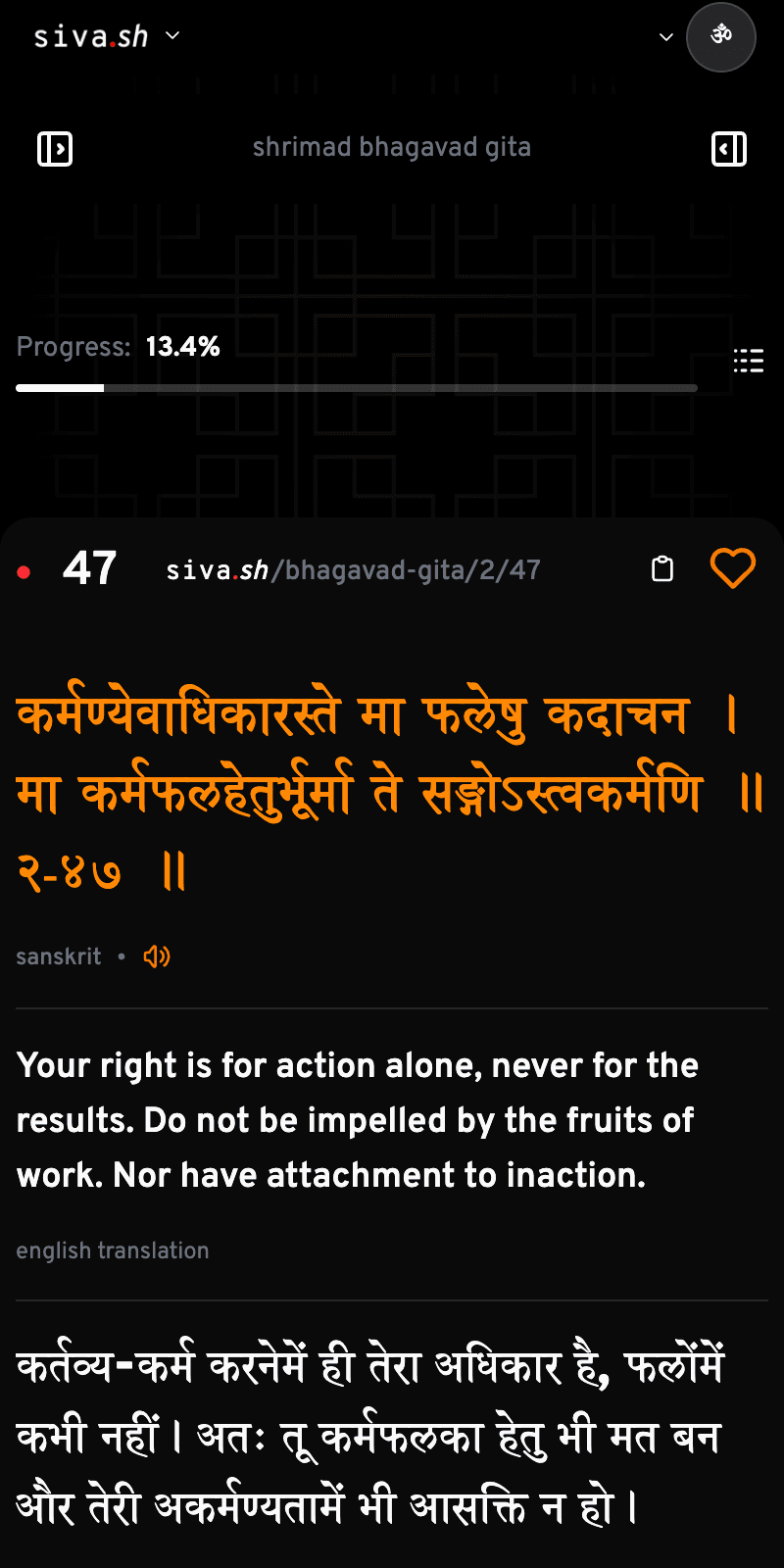Open the right sidebar panel
Image resolution: width=784 pixels, height=1568 pixels.
pyautogui.click(x=728, y=149)
